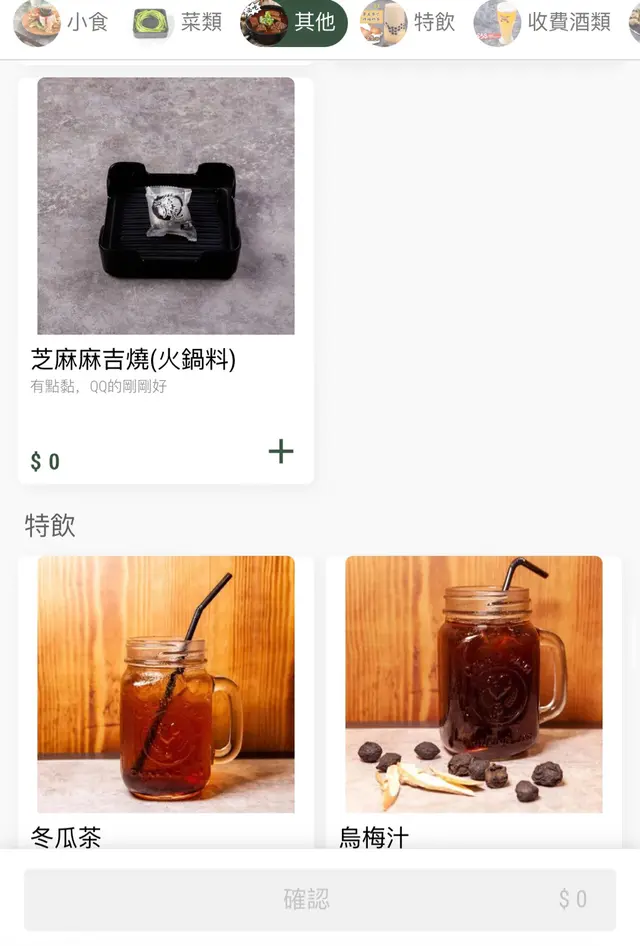The image size is (640, 946).
Task: Open the 芝麻麻吉燒(火鍋料) item card
Action: pos(166,250)
